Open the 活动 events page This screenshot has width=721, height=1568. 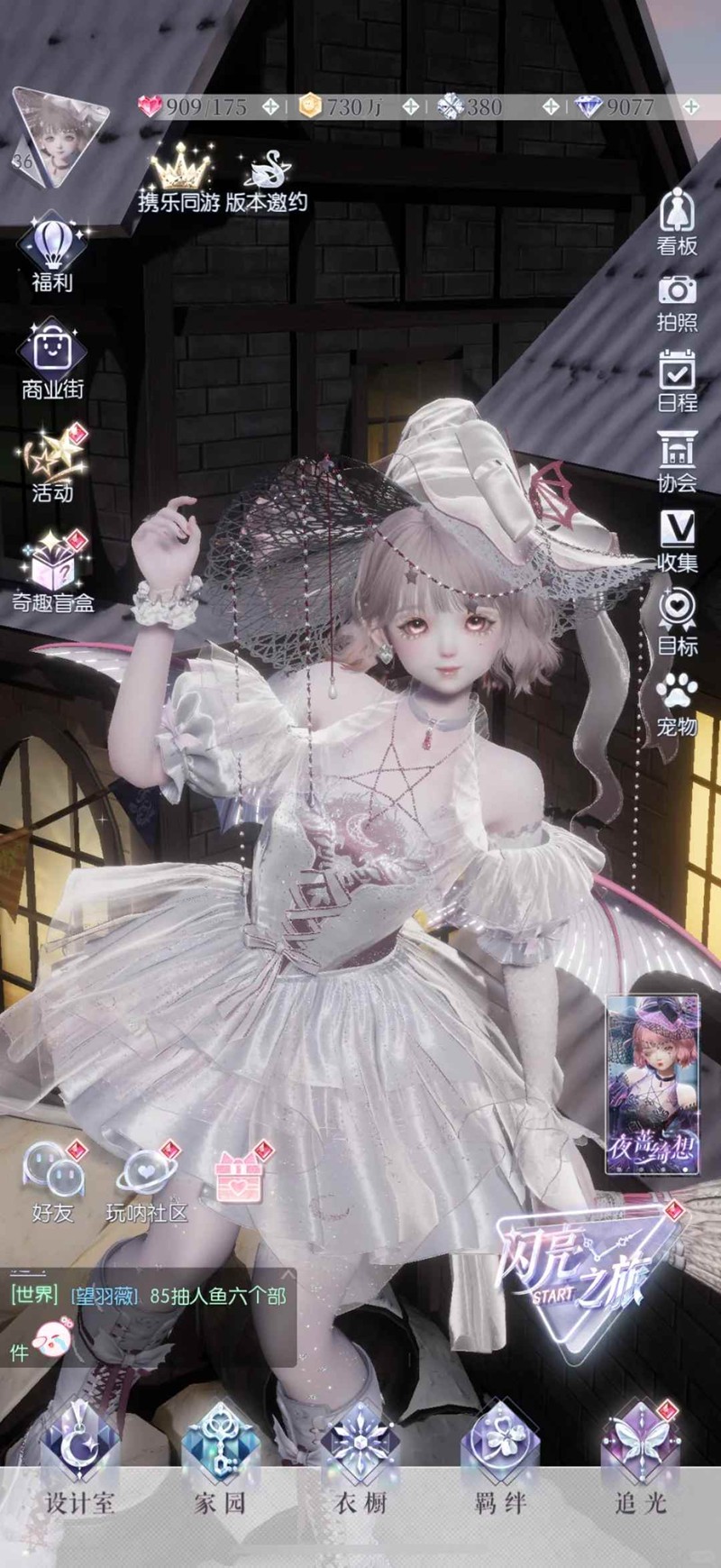(54, 466)
